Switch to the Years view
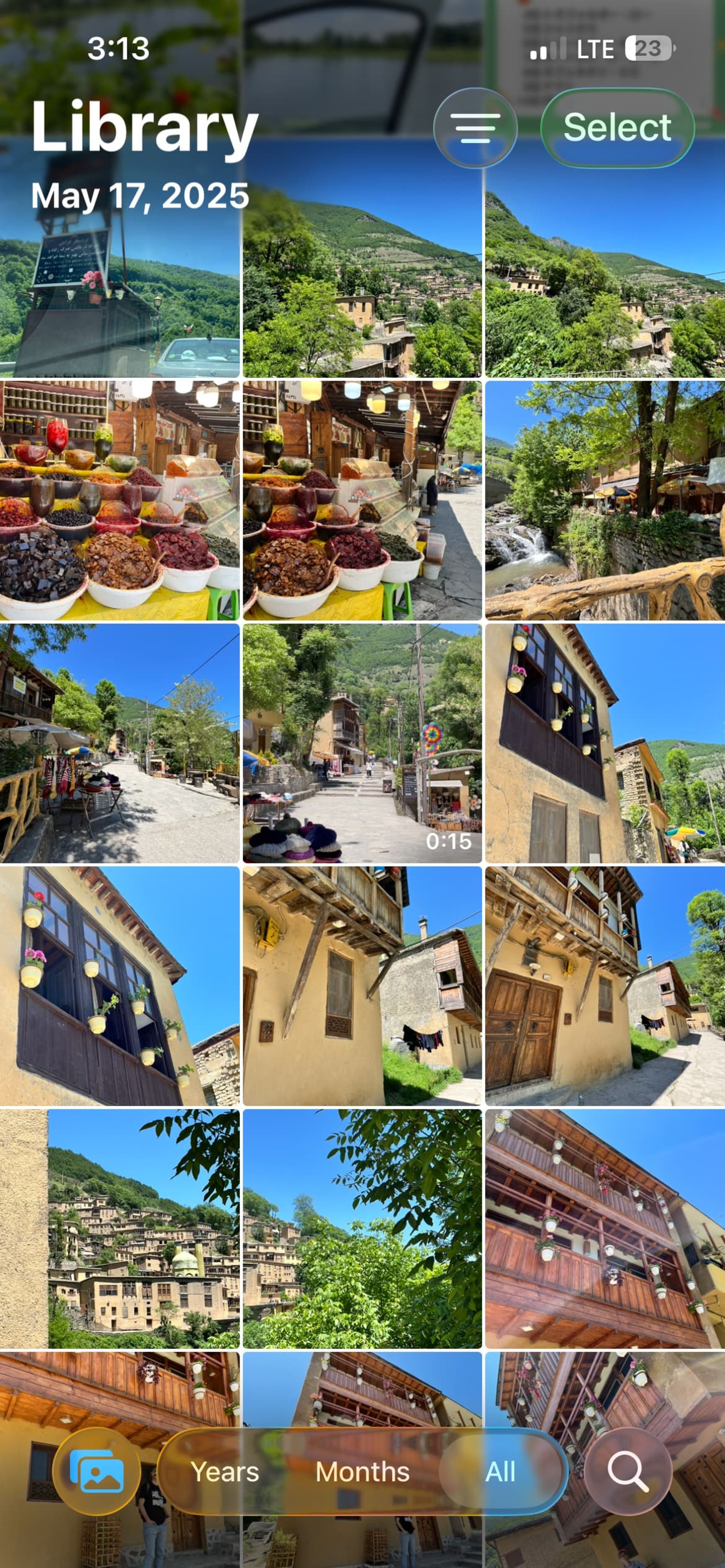This screenshot has width=725, height=1568. tap(225, 1472)
